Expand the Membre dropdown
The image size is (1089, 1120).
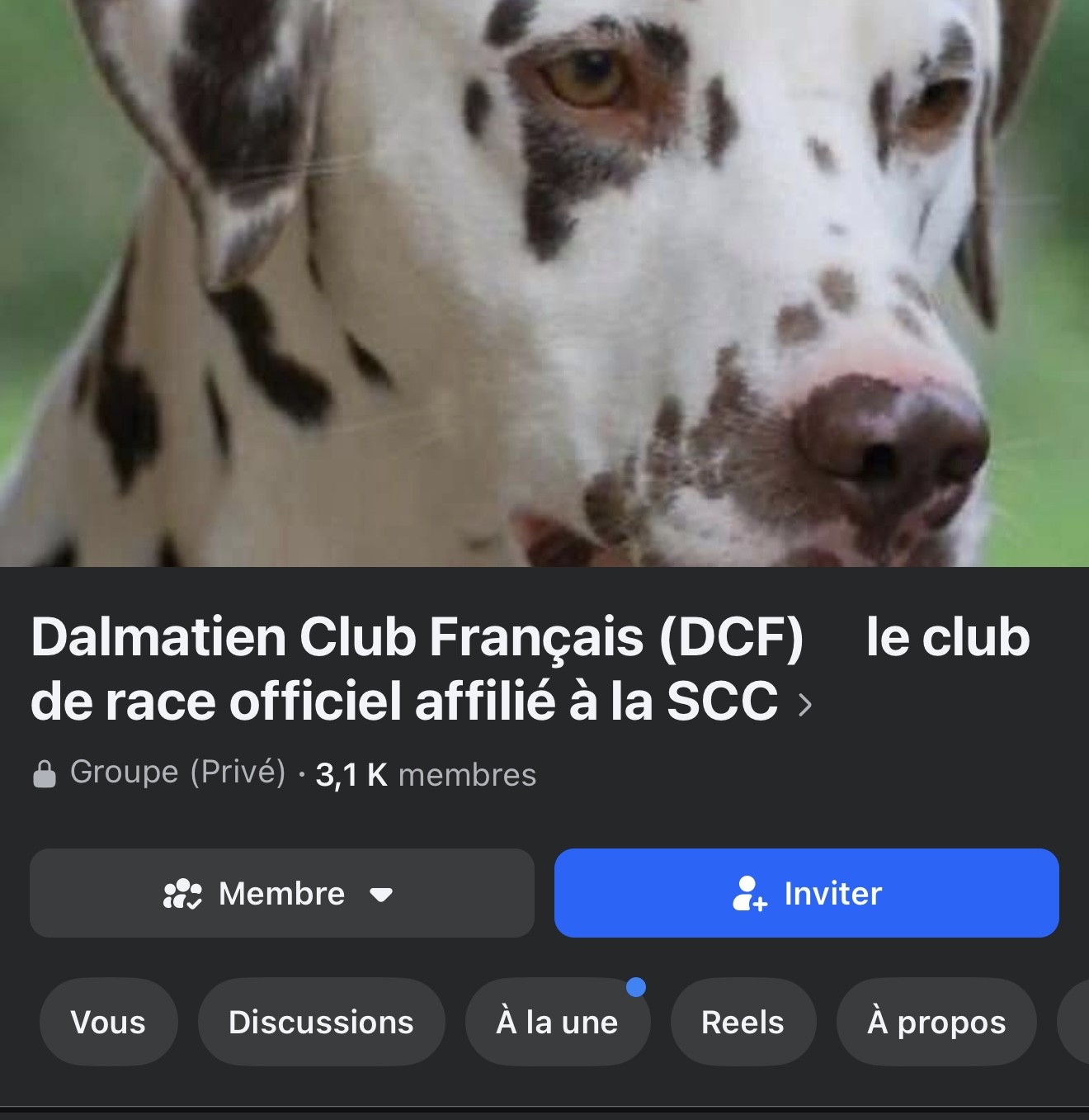tap(281, 893)
